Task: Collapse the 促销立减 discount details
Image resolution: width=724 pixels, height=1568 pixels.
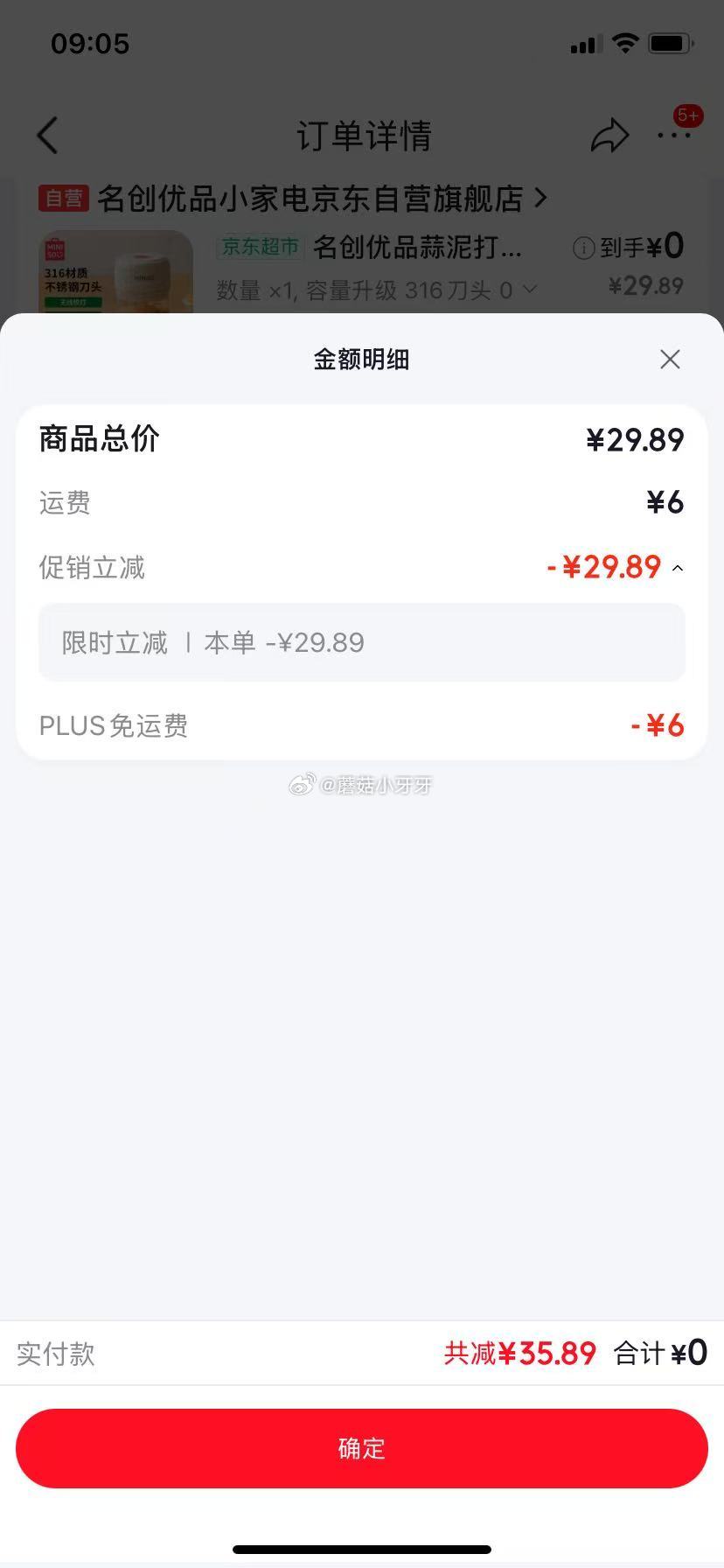Action: [677, 568]
